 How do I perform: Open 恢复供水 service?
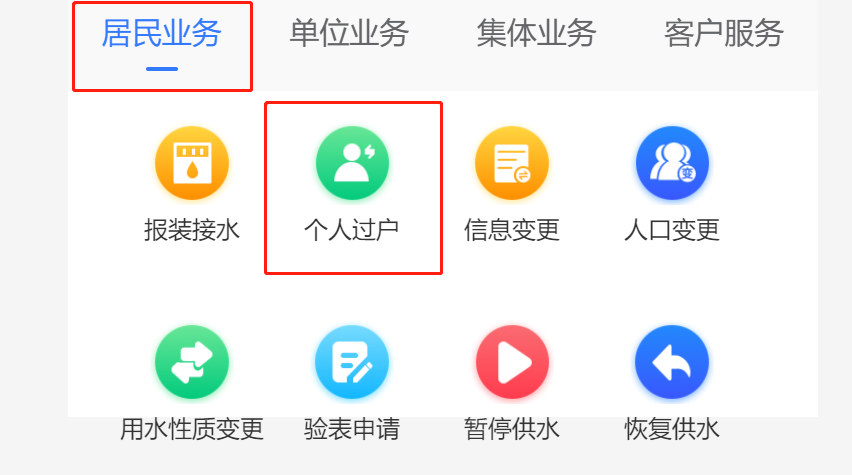(x=672, y=363)
